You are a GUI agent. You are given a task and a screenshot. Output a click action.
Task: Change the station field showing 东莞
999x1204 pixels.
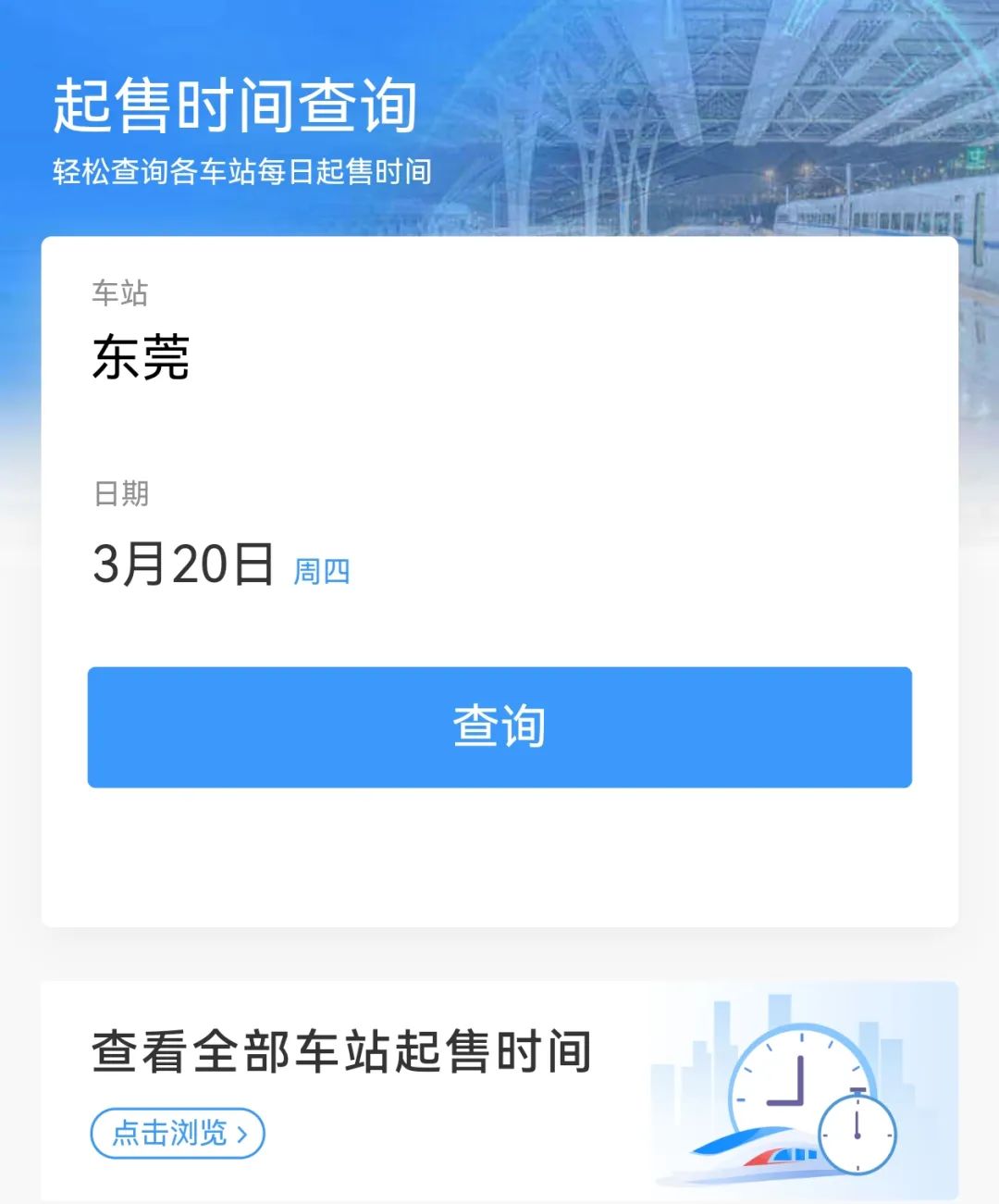tap(142, 358)
